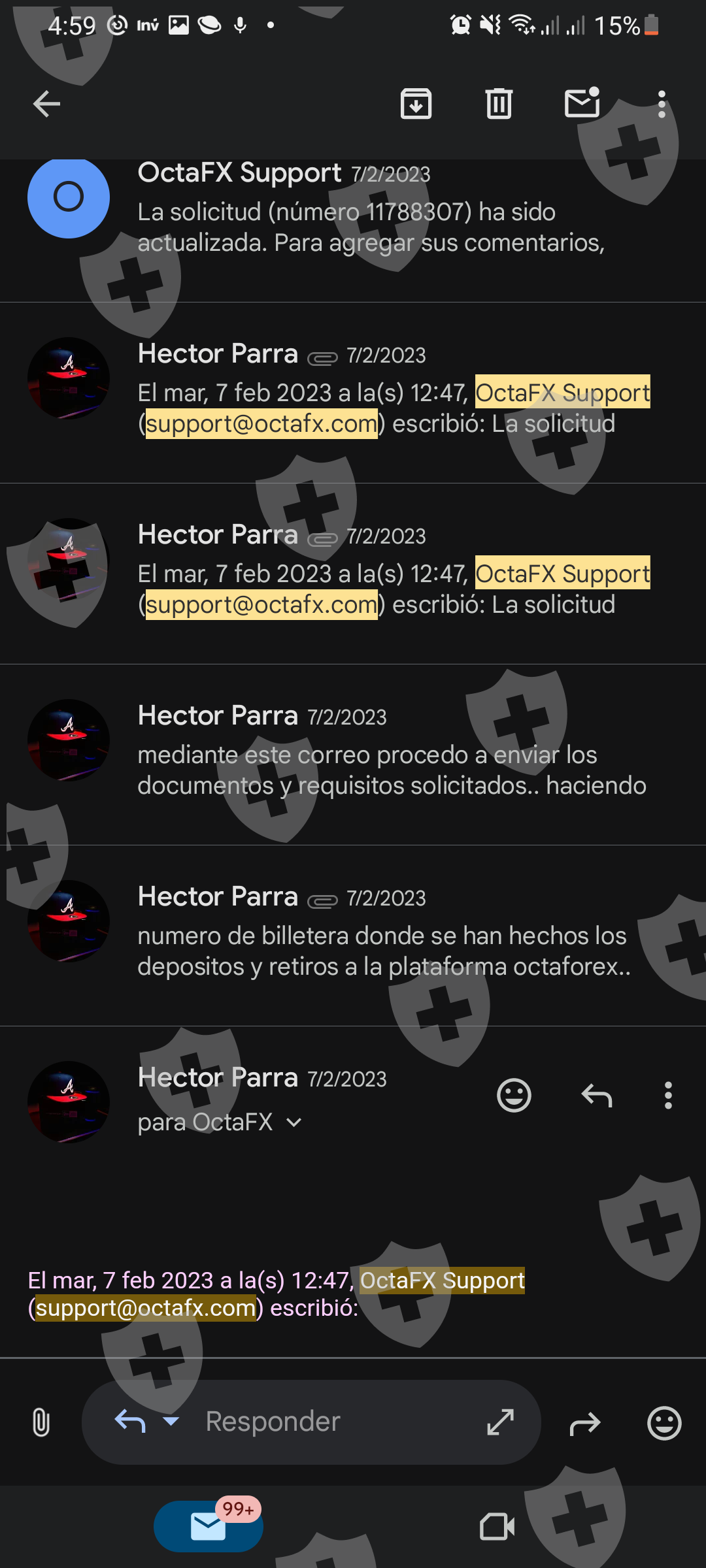Go back to the inbox
Image resolution: width=706 pixels, height=1568 pixels.
[x=46, y=104]
